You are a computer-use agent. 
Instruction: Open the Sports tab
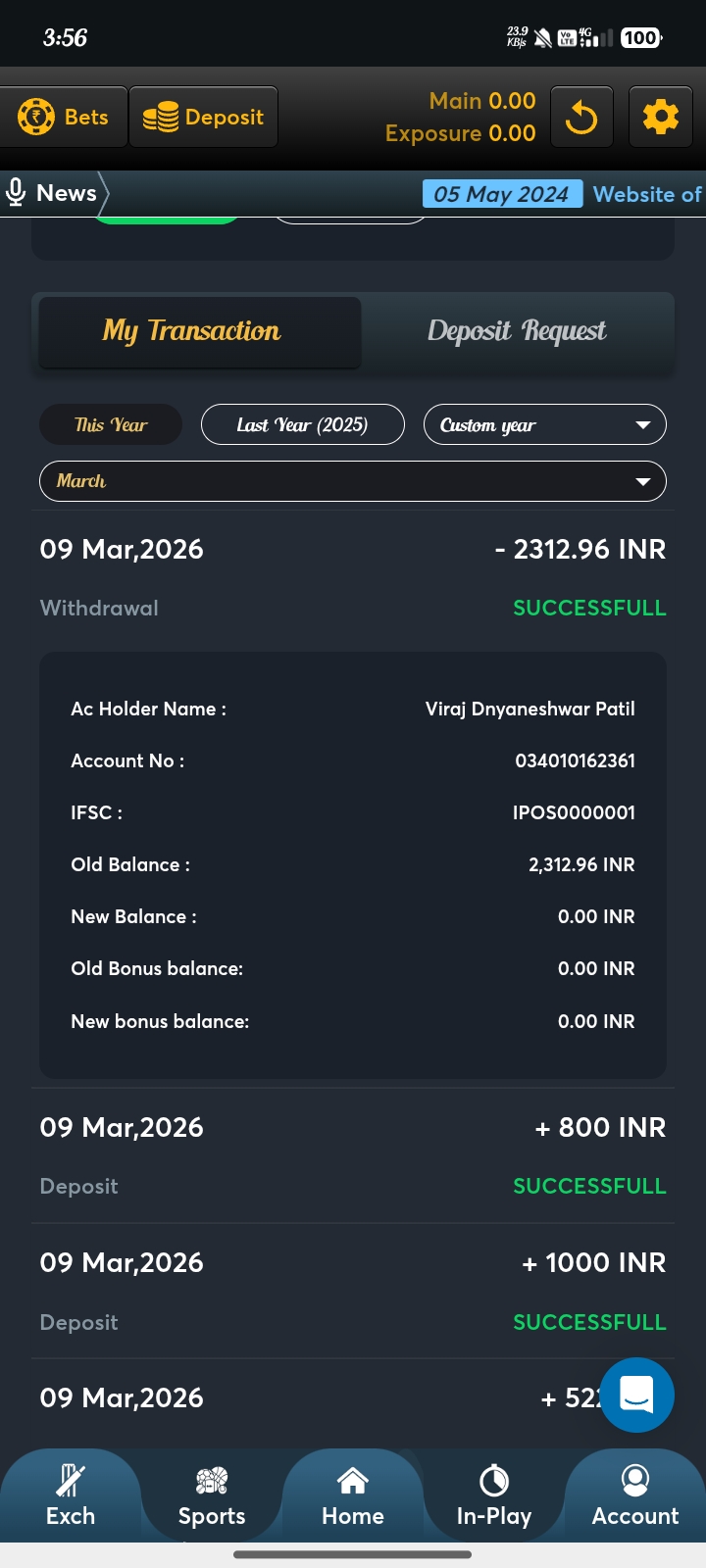pos(212,1495)
